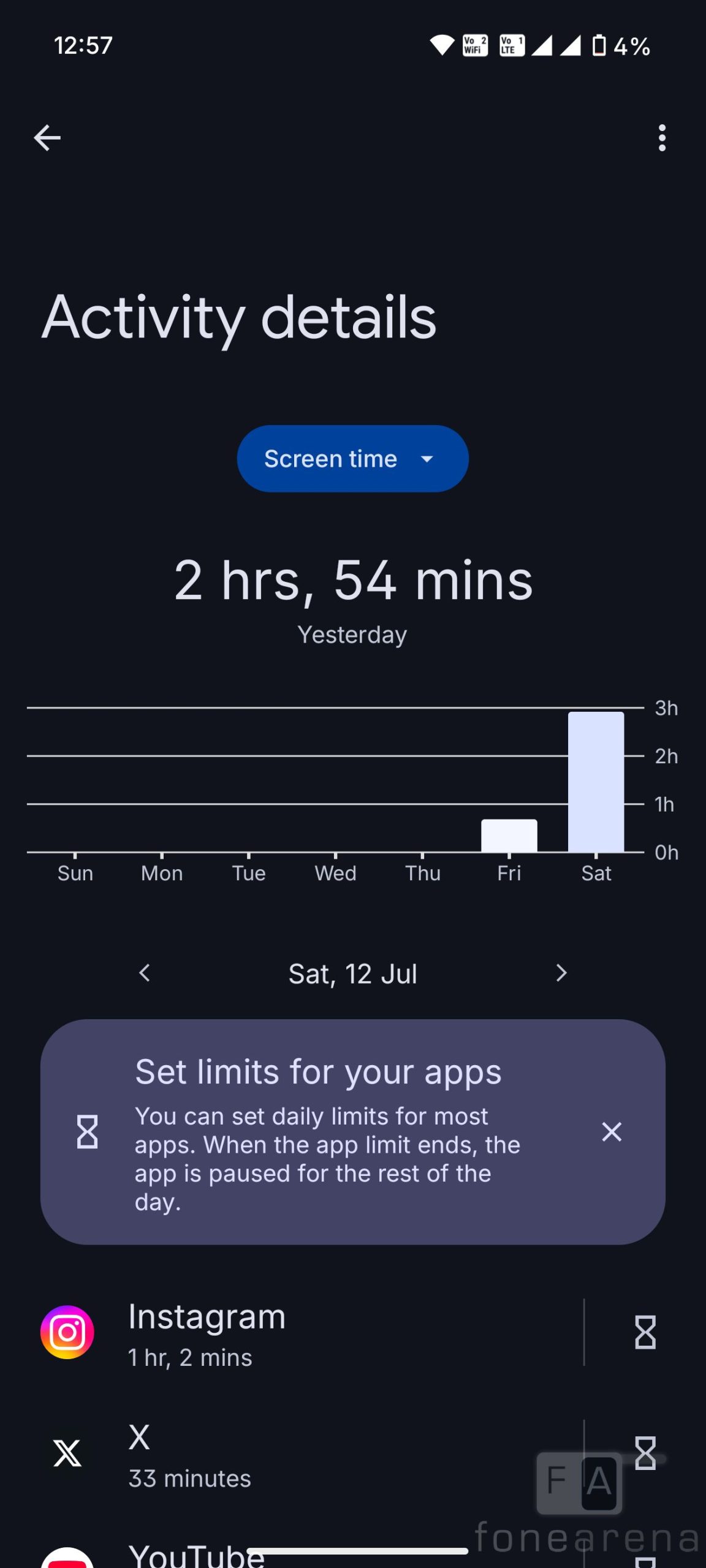Select the Sat bar in the chart

(596, 782)
